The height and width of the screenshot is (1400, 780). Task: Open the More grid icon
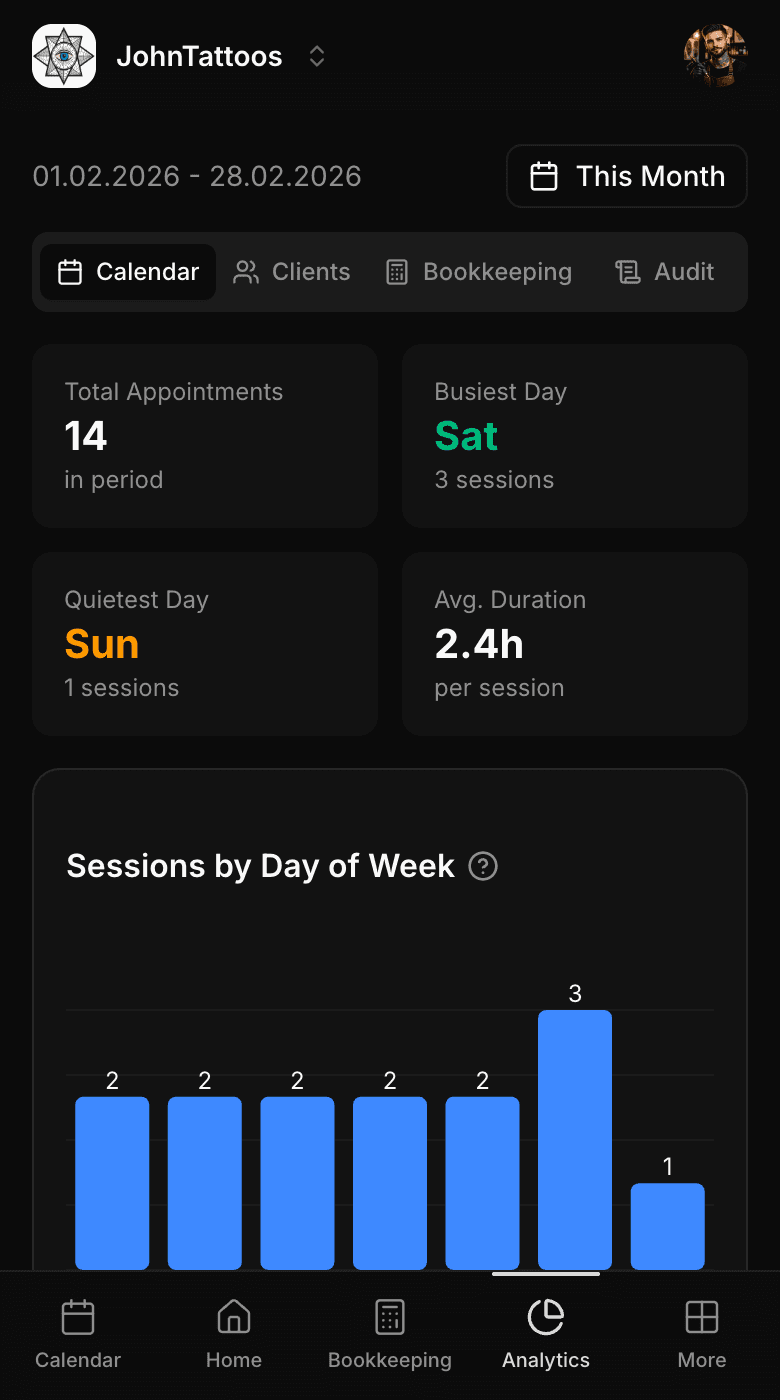coord(701,1318)
